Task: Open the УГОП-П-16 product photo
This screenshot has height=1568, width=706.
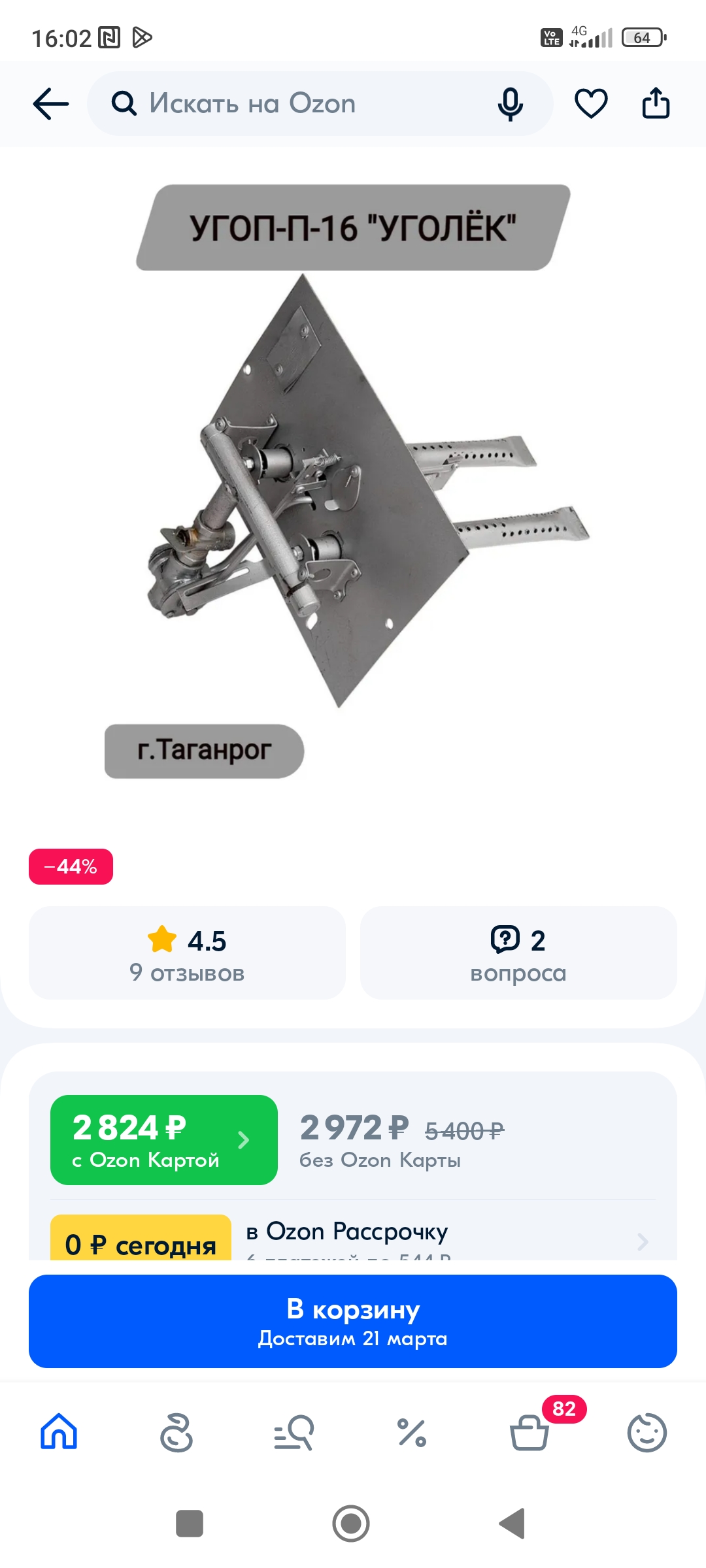Action: (x=353, y=483)
